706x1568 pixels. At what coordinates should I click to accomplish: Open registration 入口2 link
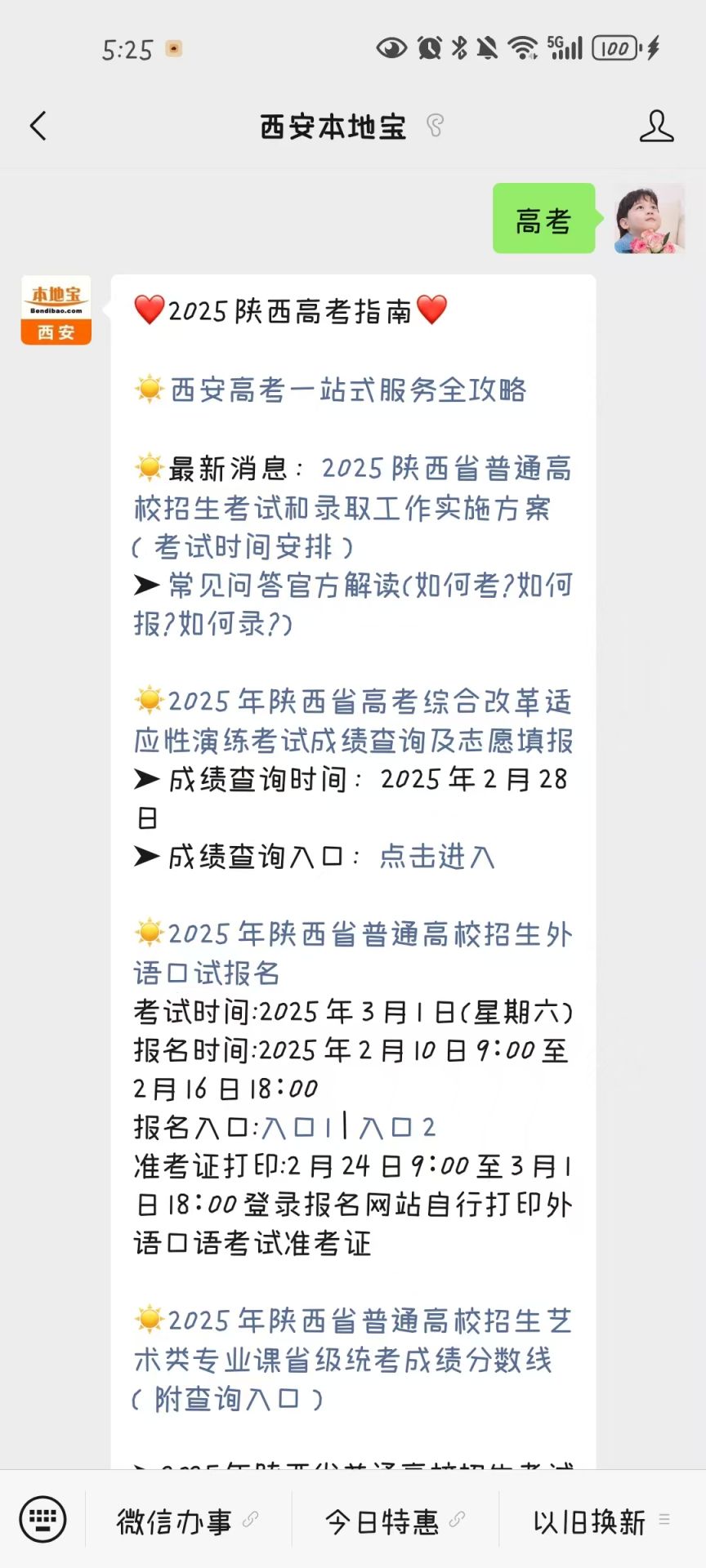(x=397, y=1128)
